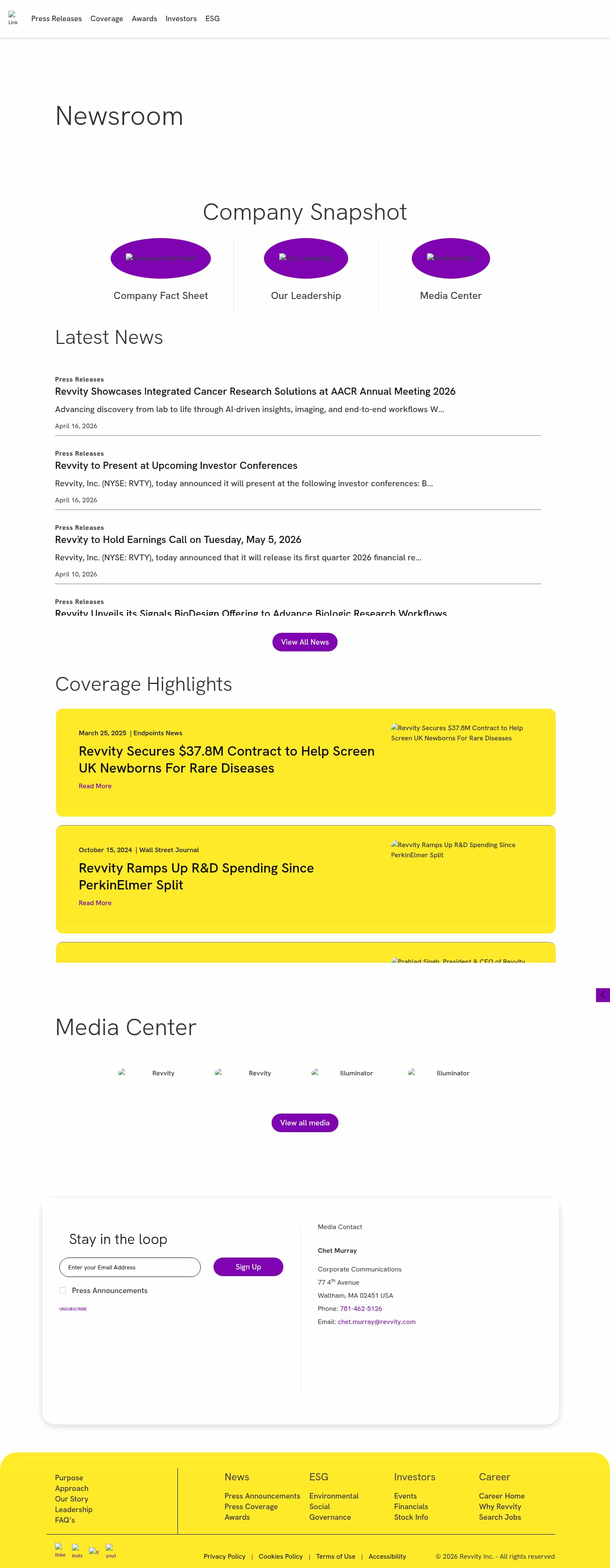The width and height of the screenshot is (610, 1568).
Task: Open Press Releases in the top navigation
Action: 56,19
